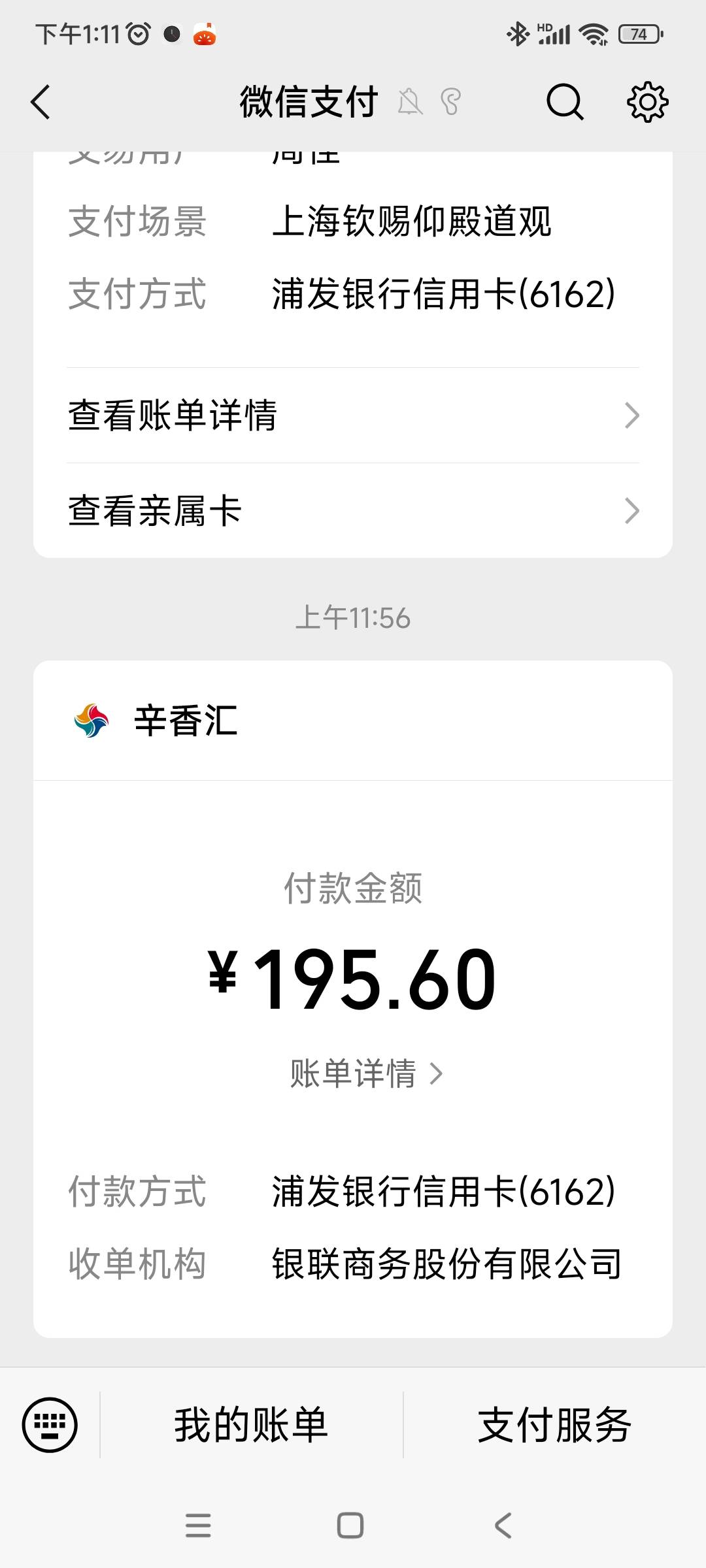
Task: Tap the system home button
Action: (x=350, y=1526)
